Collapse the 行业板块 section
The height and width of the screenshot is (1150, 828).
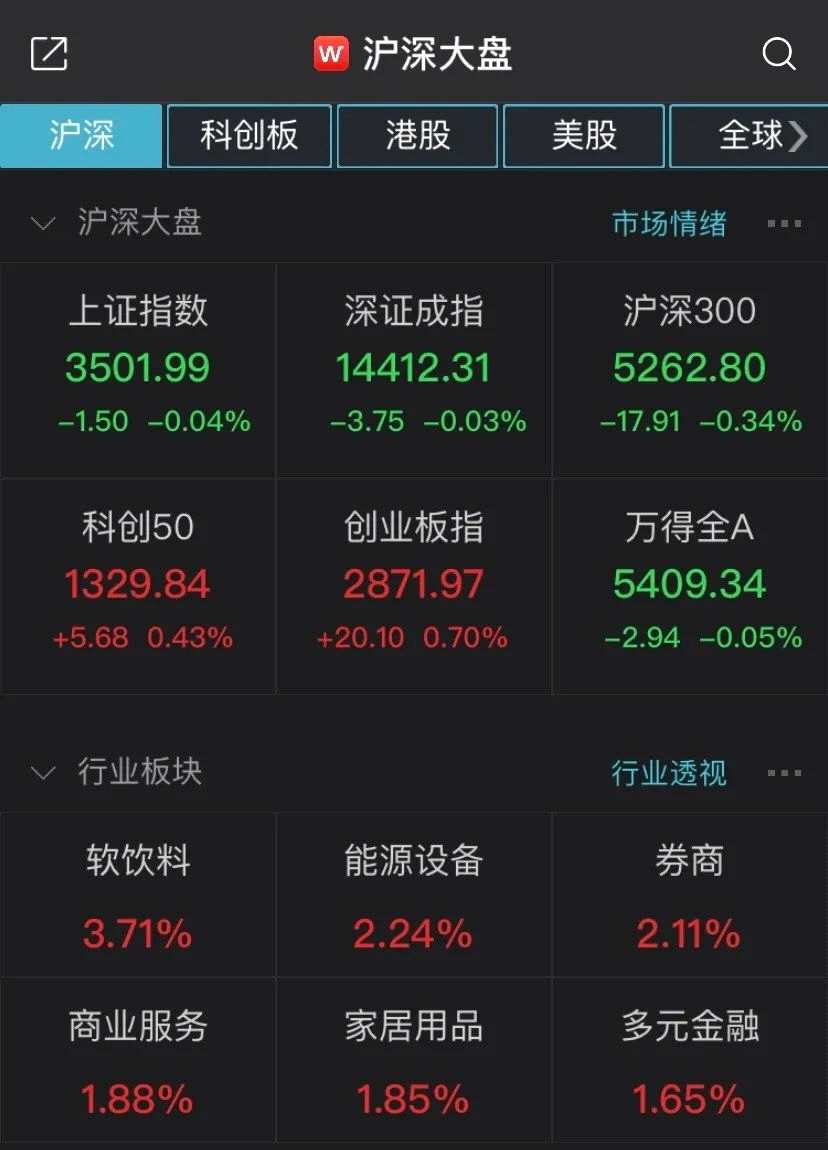(42, 771)
